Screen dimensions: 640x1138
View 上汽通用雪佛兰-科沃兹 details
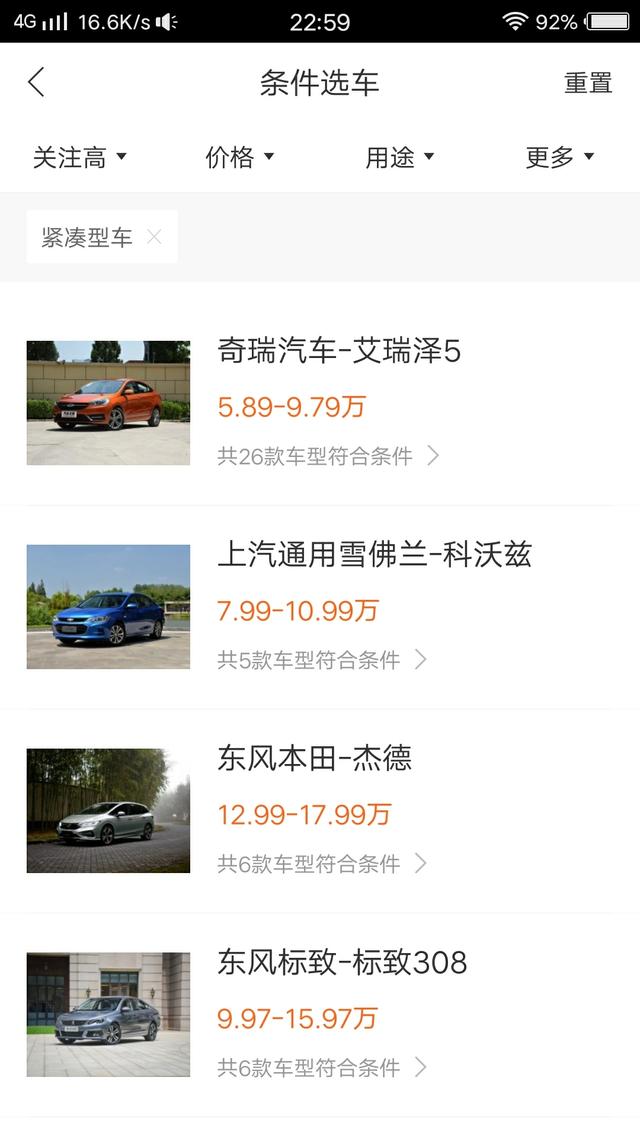point(320,607)
